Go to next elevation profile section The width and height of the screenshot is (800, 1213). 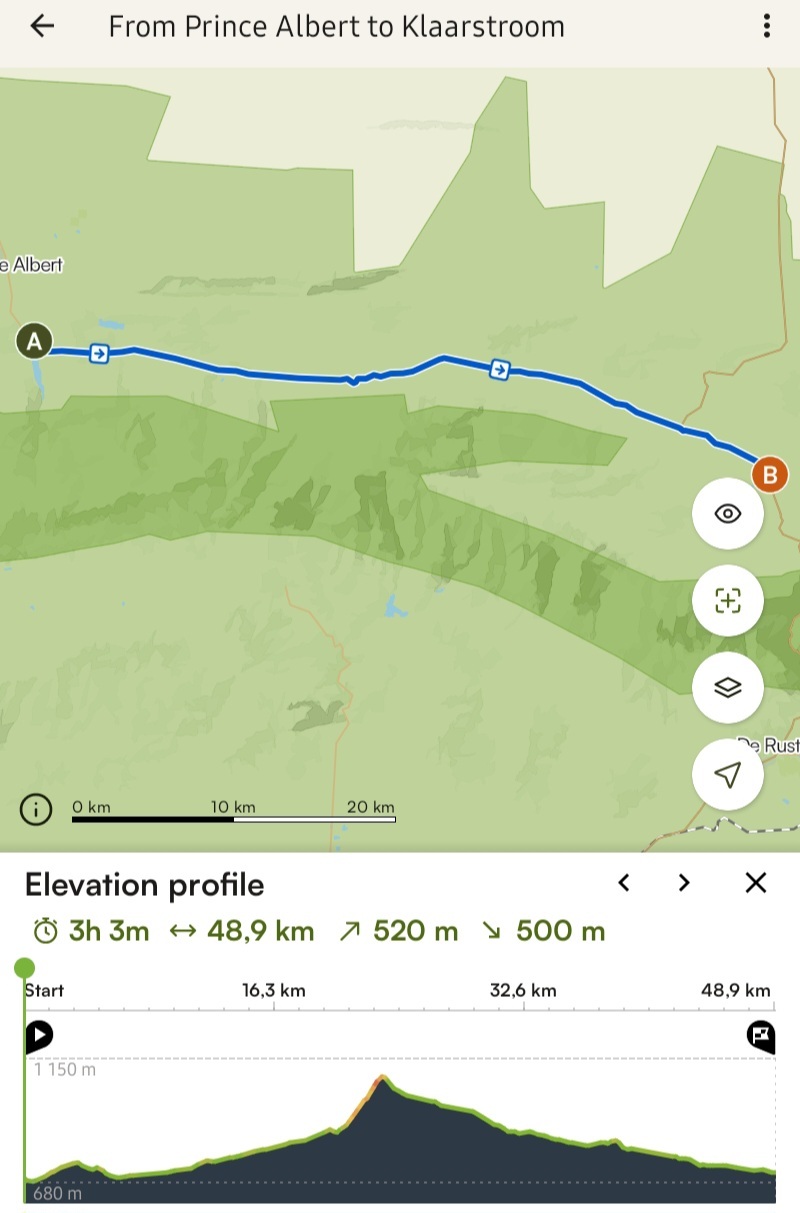tap(684, 882)
